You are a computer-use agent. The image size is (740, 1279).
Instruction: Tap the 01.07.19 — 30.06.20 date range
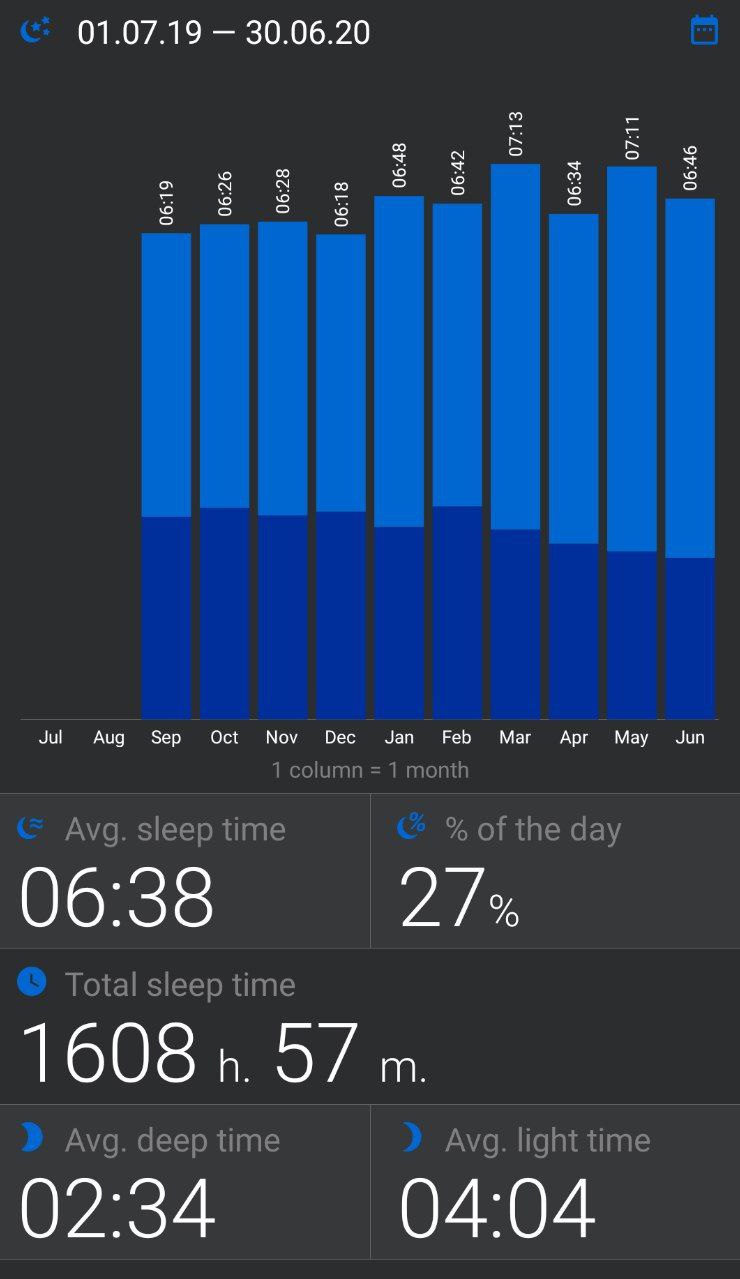pos(224,33)
